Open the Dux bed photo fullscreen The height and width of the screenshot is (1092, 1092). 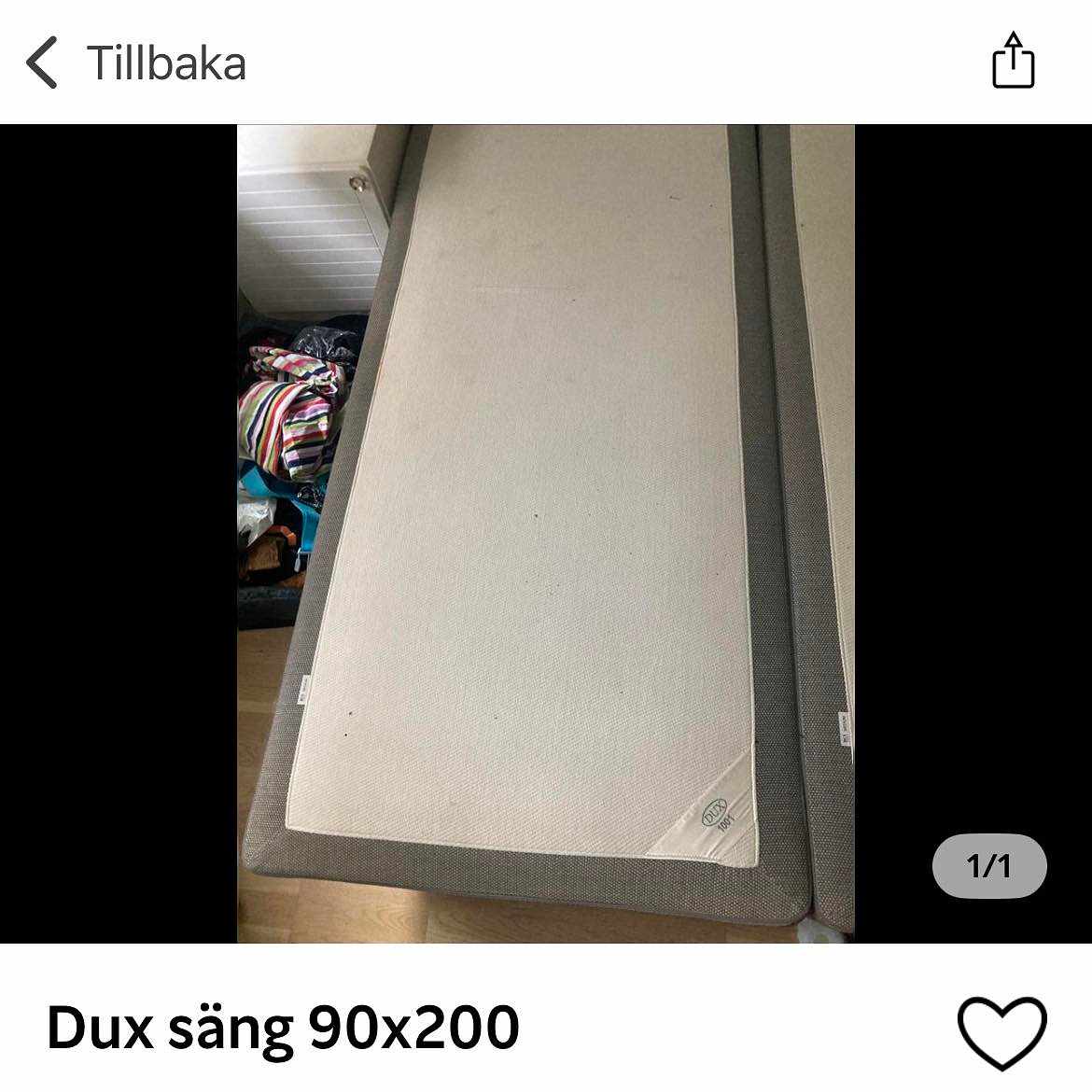coord(545,534)
